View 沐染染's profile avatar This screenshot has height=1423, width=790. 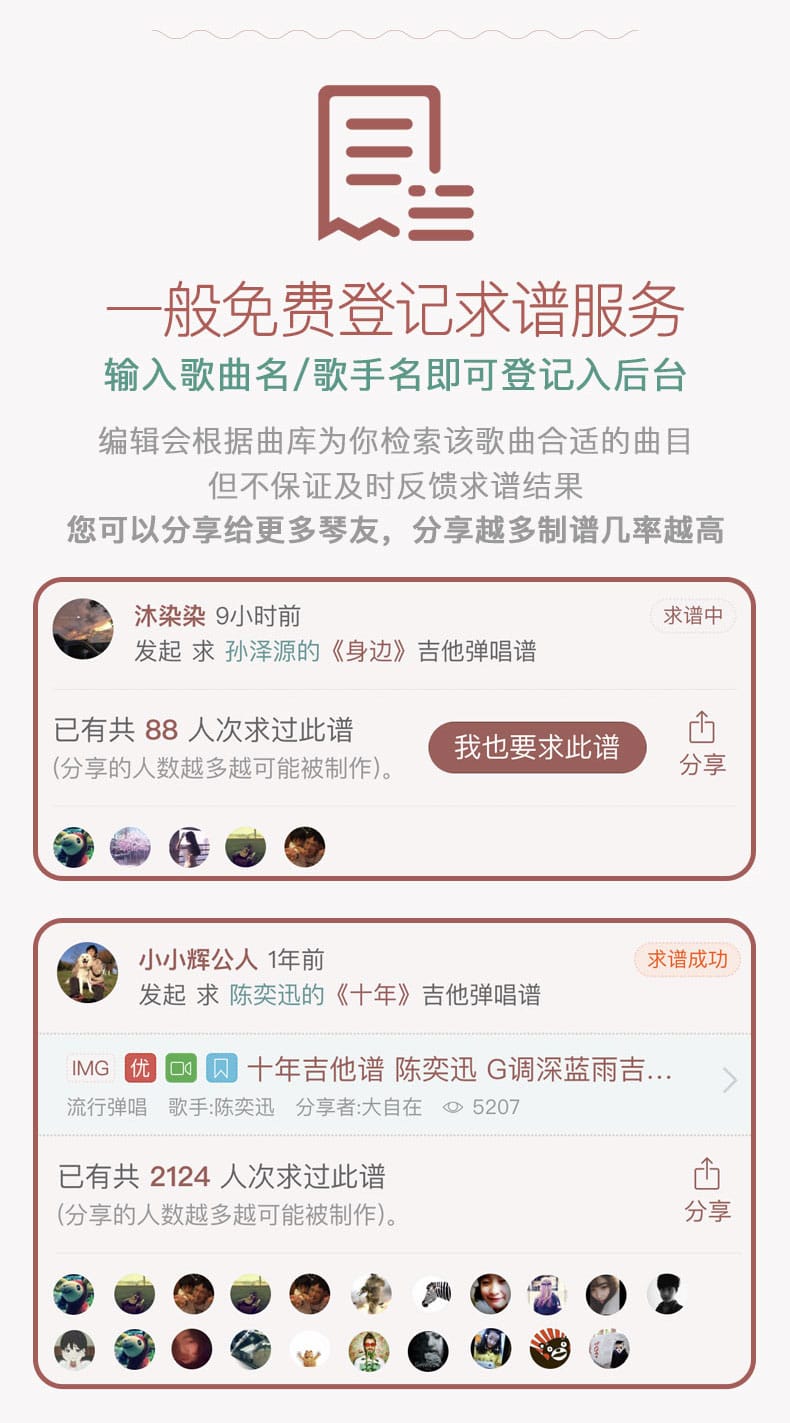point(83,629)
